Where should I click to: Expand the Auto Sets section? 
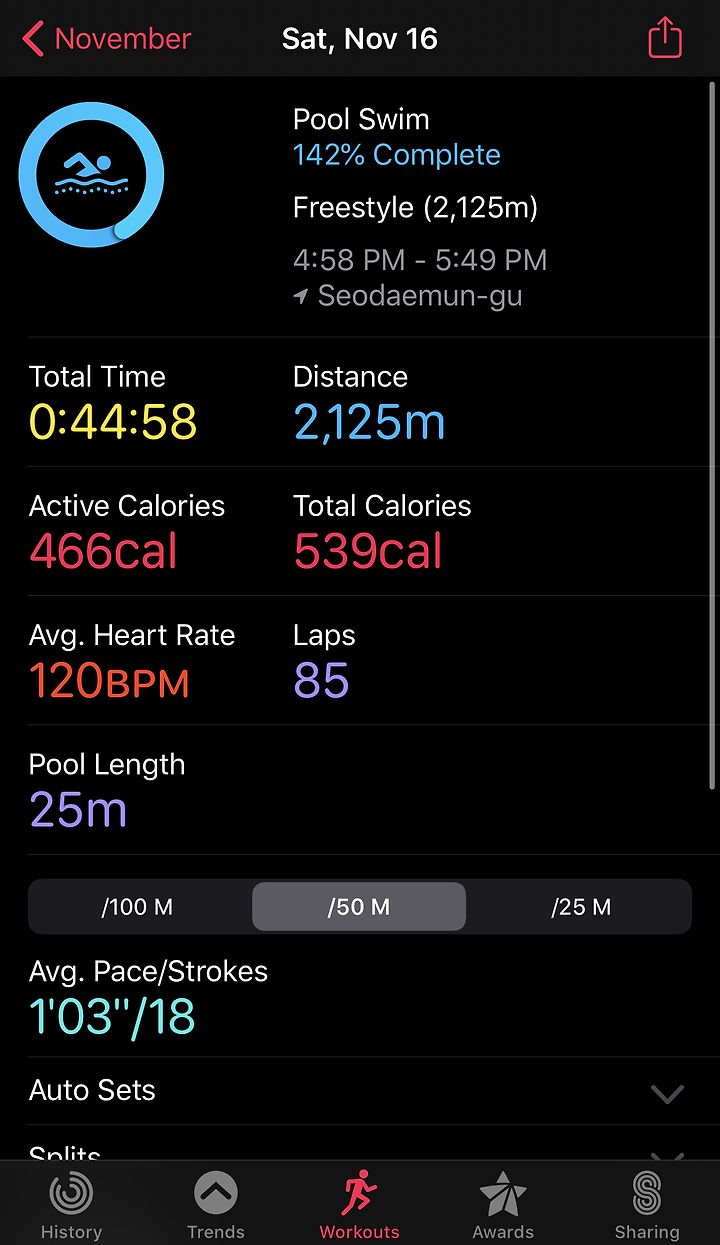360,1091
